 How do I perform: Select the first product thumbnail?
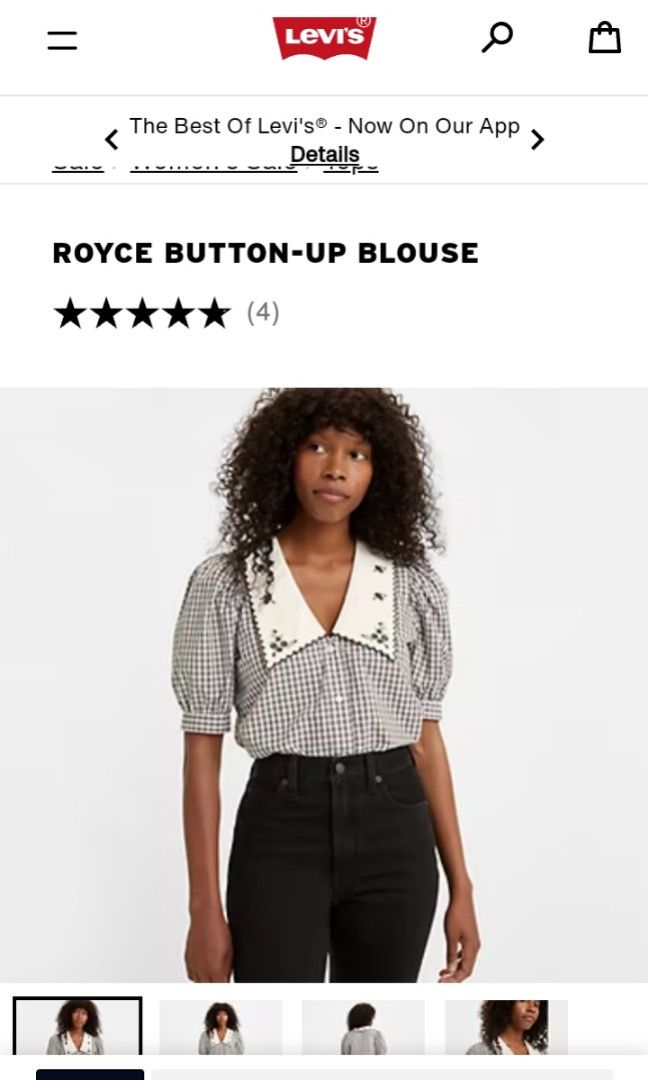pyautogui.click(x=77, y=1026)
